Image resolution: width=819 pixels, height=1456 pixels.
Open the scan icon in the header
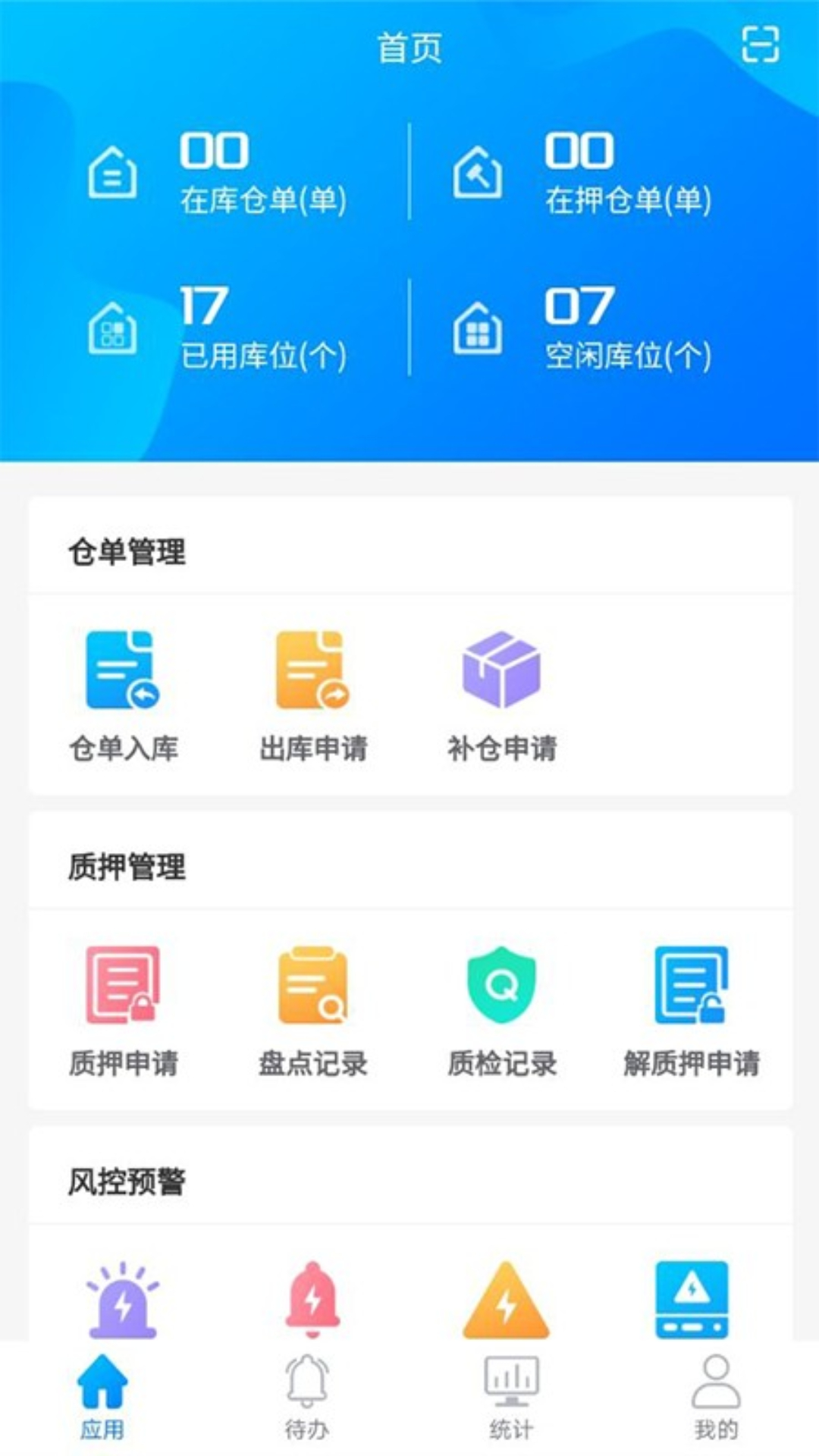coord(760,44)
